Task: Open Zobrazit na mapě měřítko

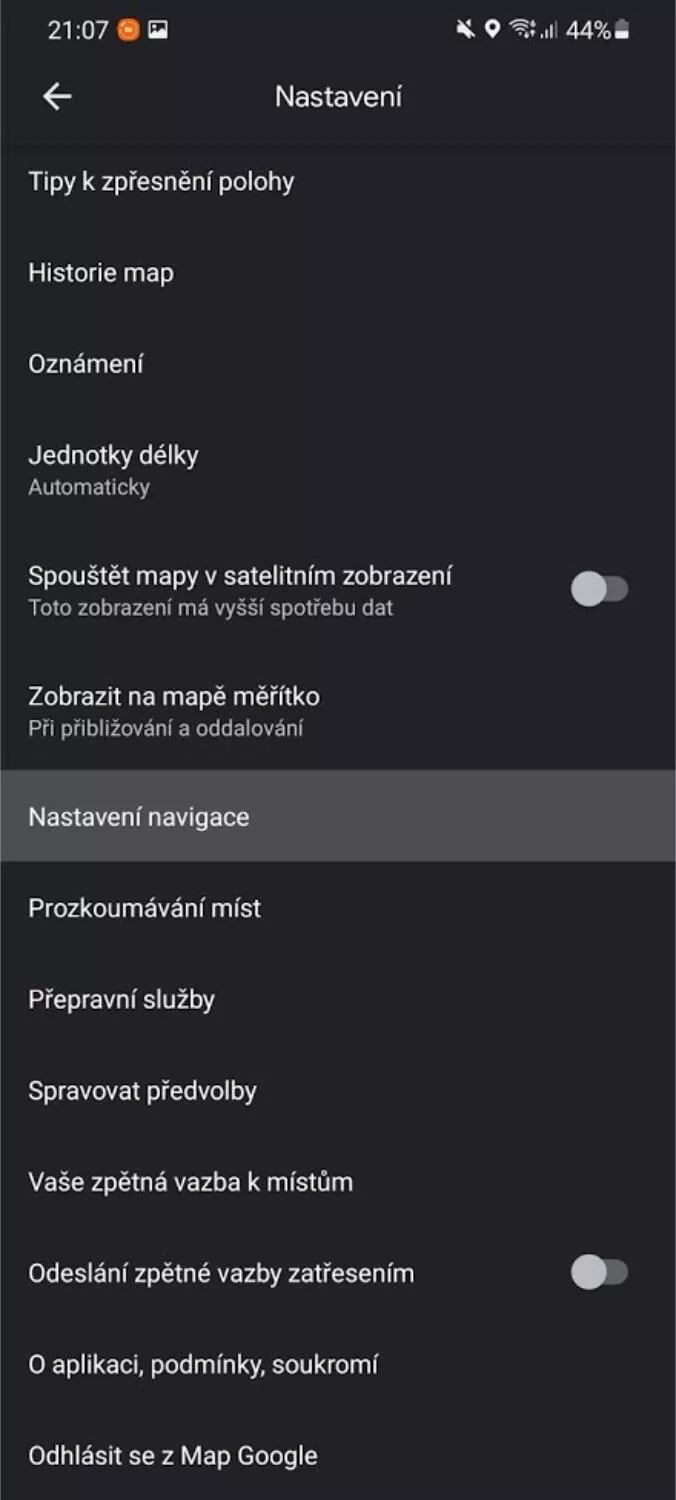Action: pyautogui.click(x=338, y=710)
